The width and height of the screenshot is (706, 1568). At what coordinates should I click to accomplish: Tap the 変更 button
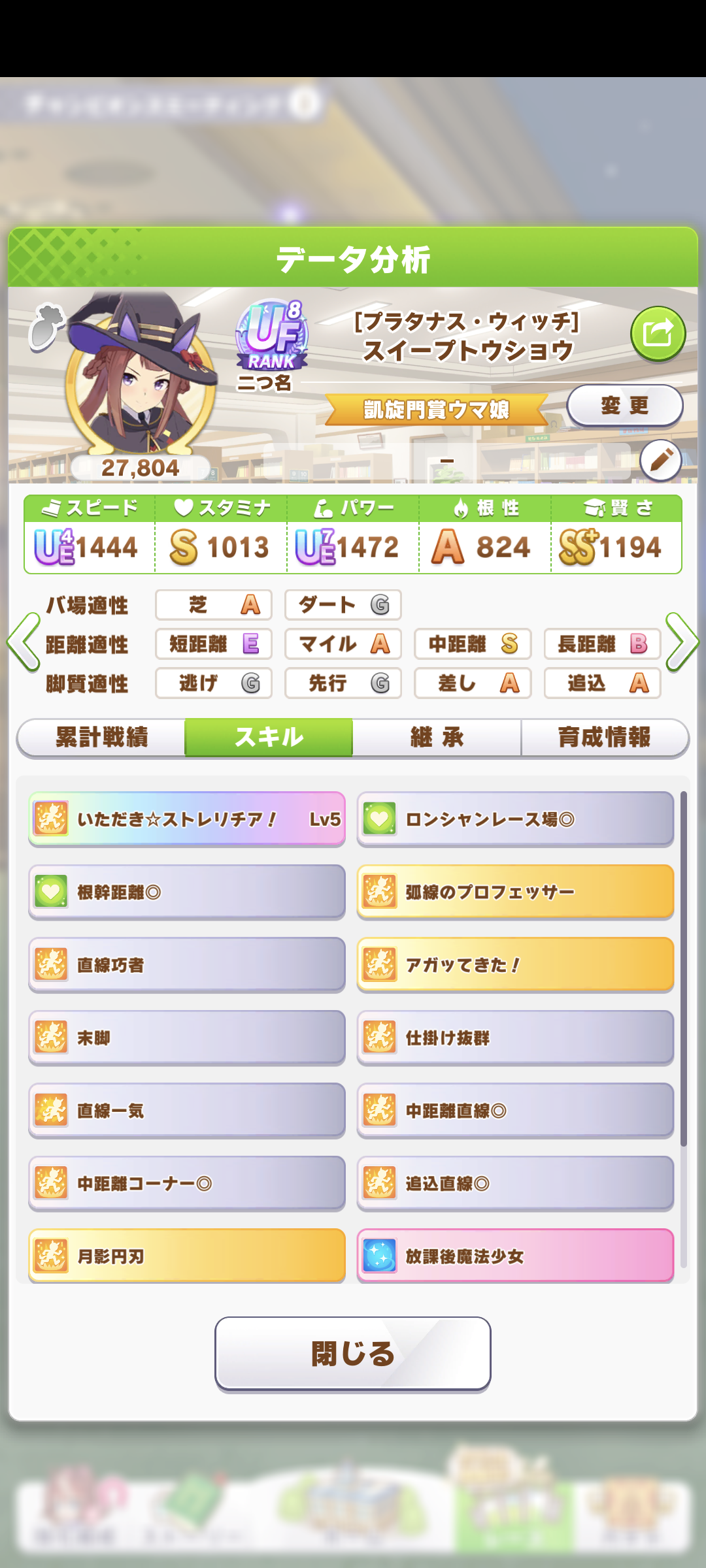624,406
